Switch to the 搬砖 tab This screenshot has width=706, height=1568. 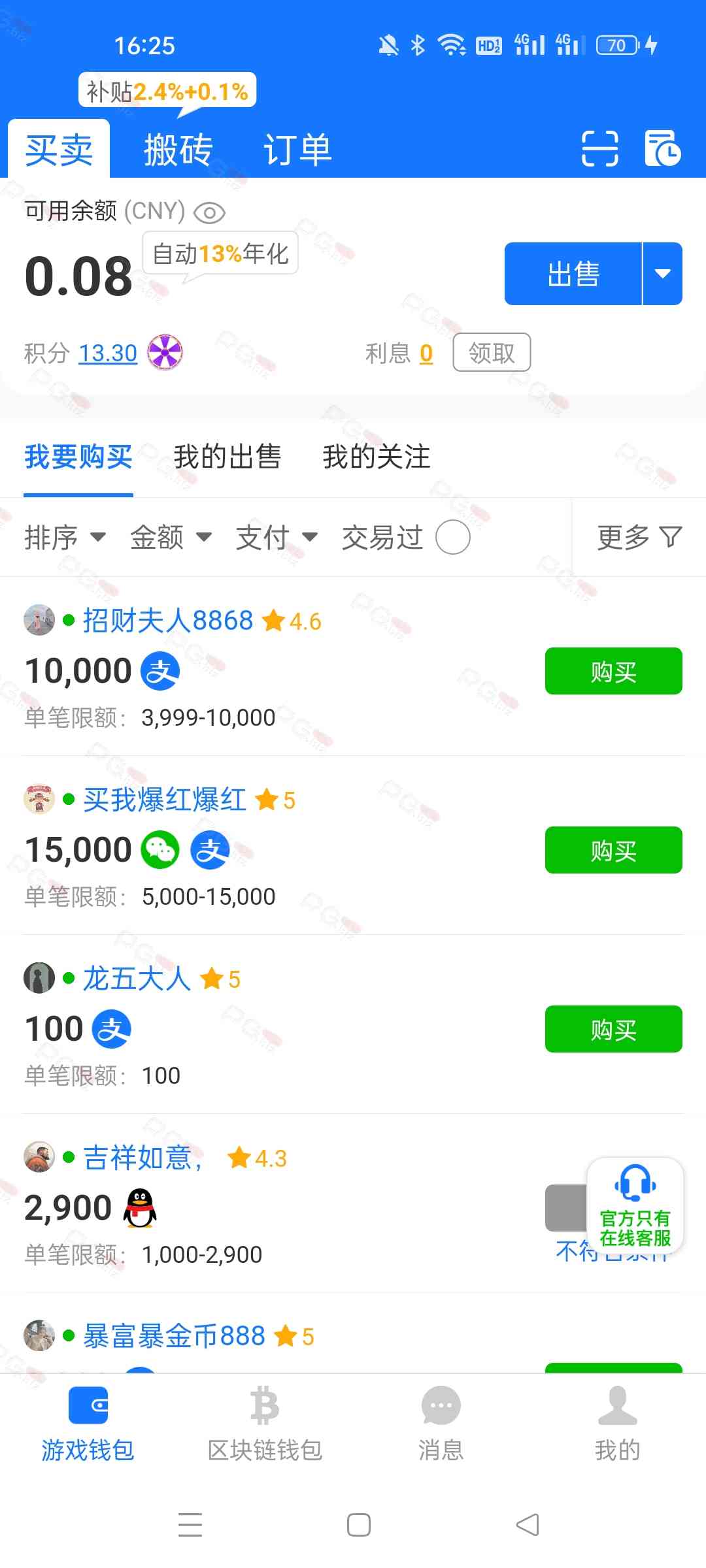coord(178,150)
